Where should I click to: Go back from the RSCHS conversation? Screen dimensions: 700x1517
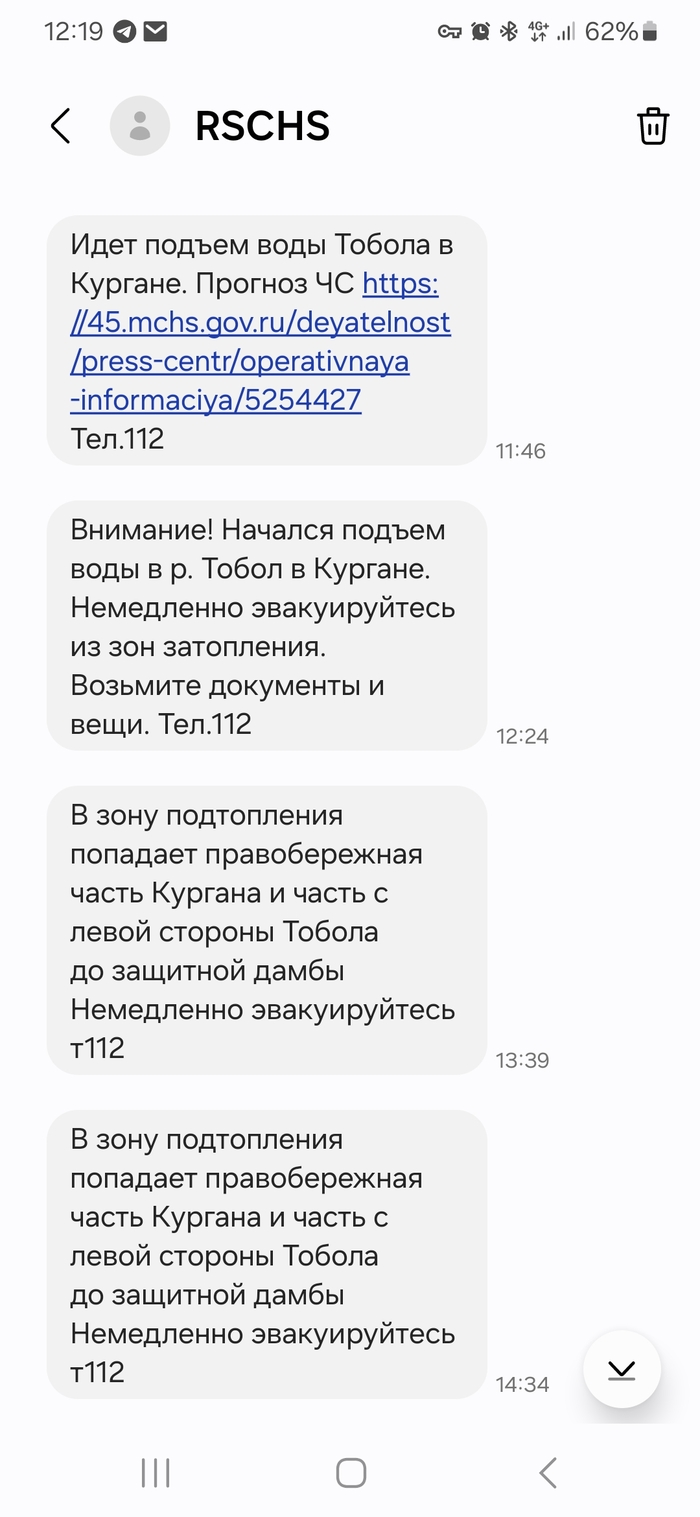(x=61, y=127)
